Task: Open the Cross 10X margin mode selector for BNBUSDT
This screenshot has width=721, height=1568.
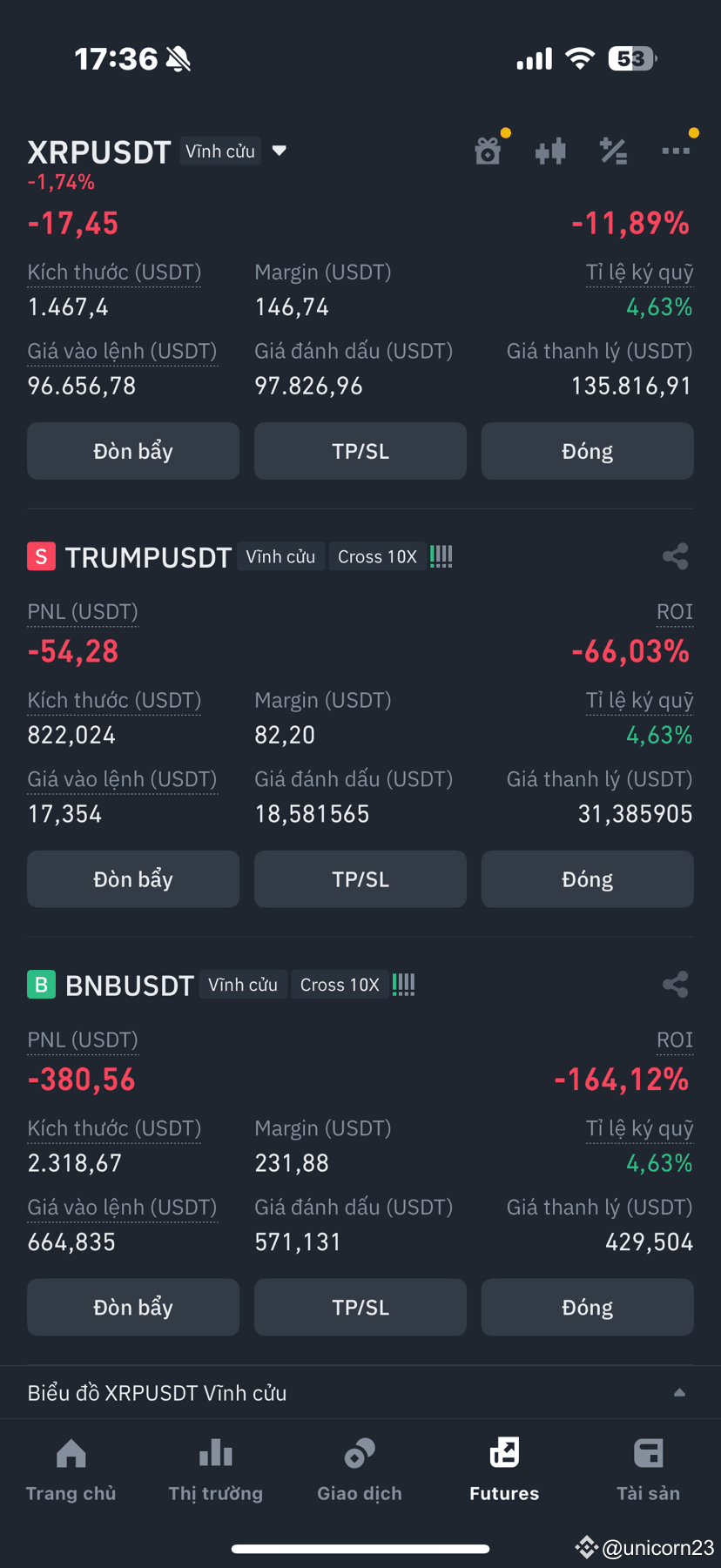Action: [x=340, y=984]
